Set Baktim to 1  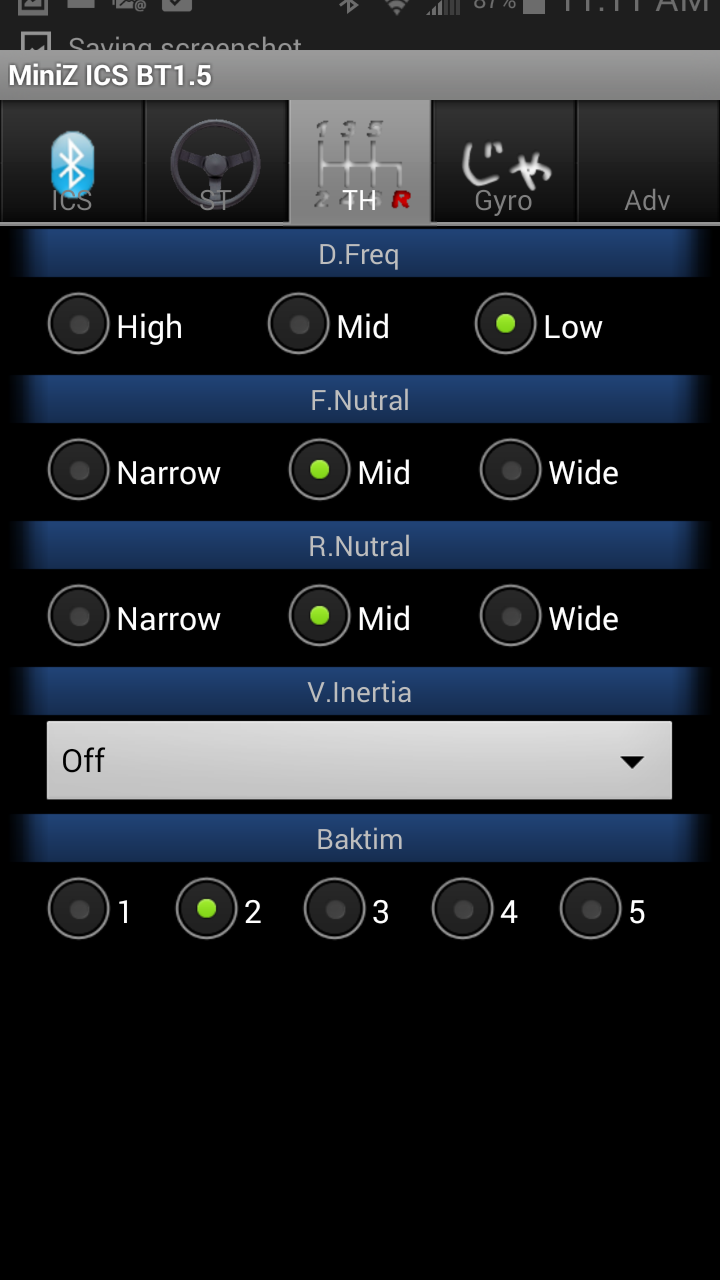coord(91,909)
